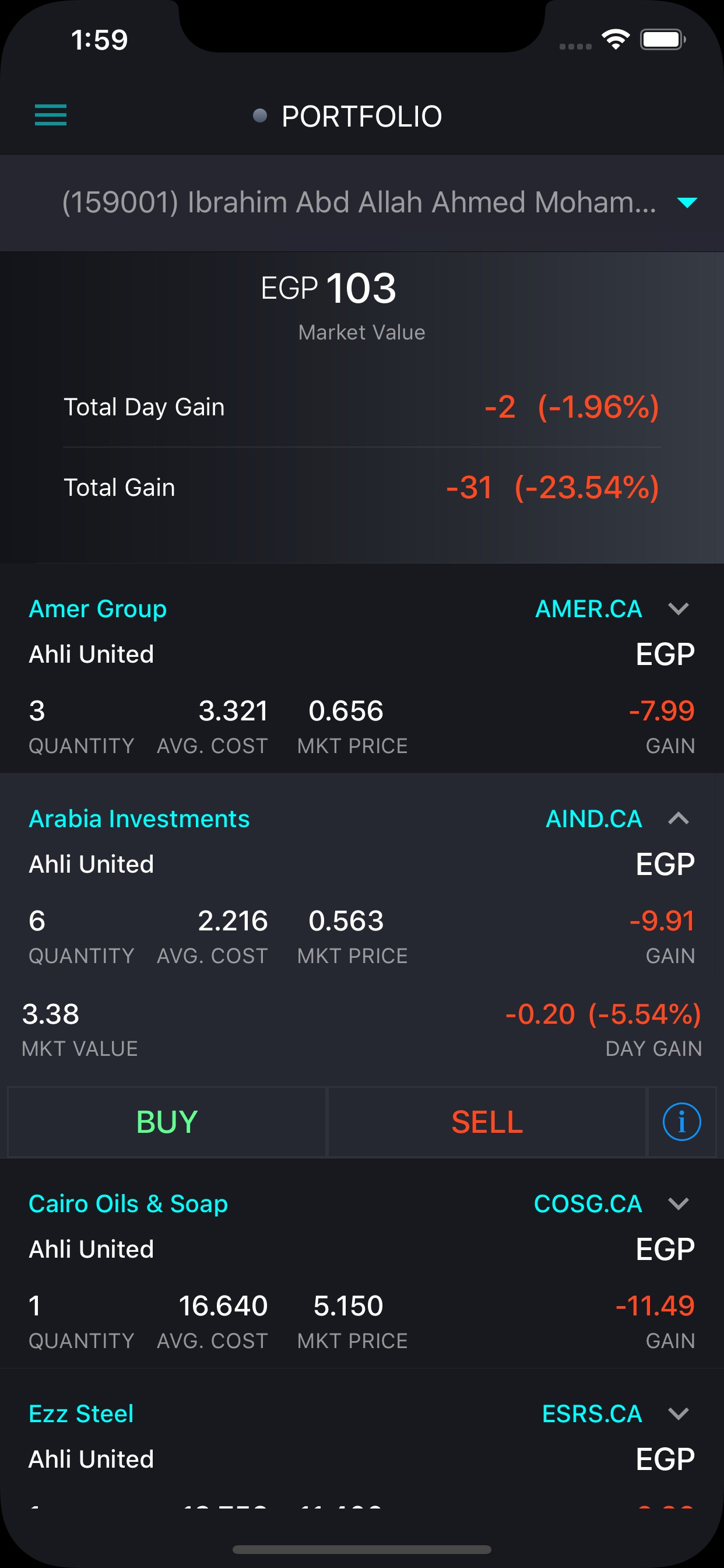This screenshot has width=724, height=1568.
Task: Expand the Cairo Oils & Soap holding
Action: (678, 1203)
